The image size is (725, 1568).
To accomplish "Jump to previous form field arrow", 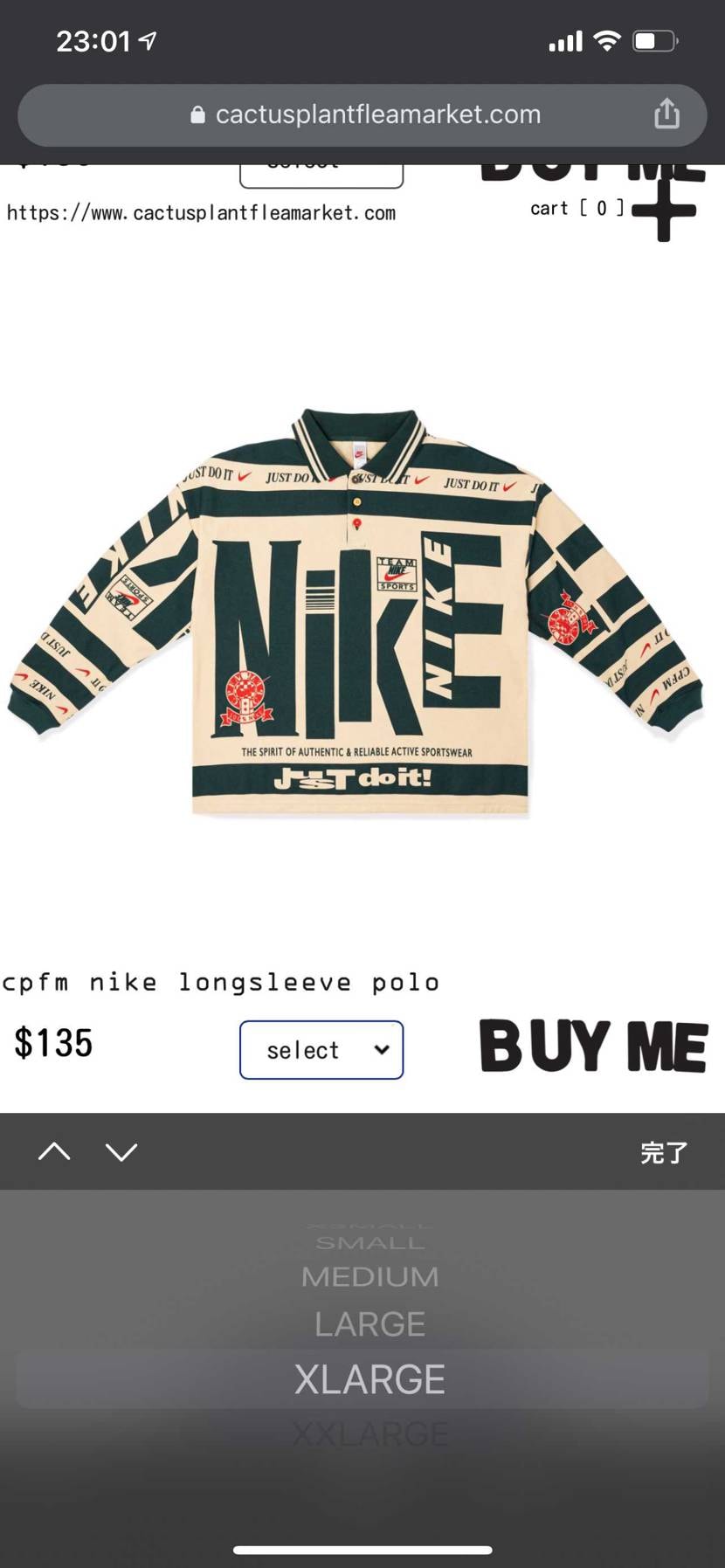I will (x=54, y=1151).
